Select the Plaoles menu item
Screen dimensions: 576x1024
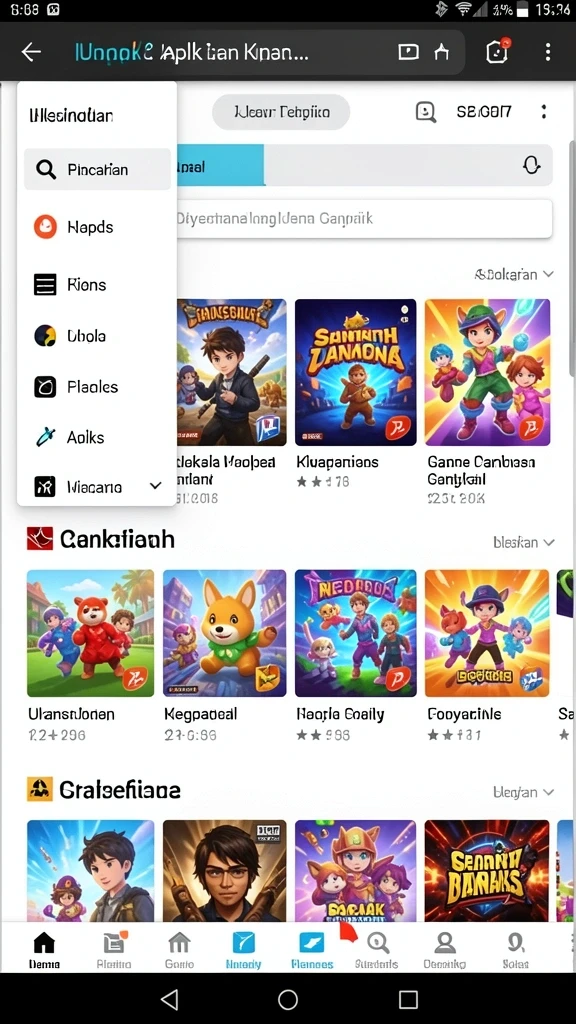[97, 387]
